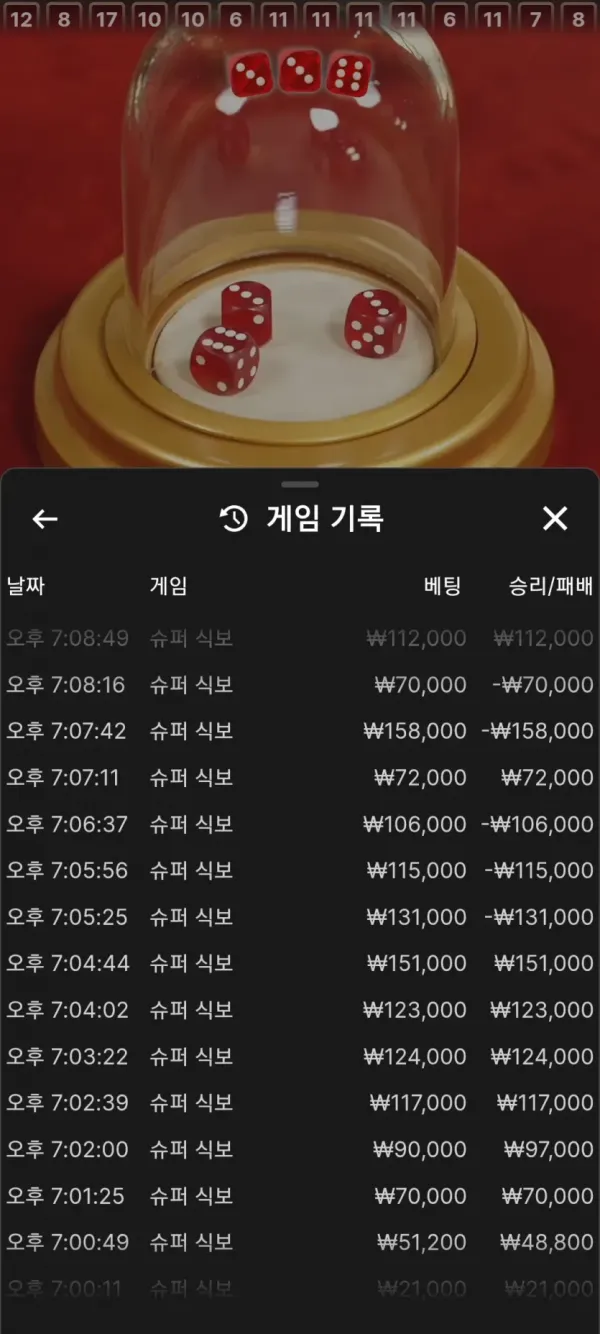This screenshot has width=600, height=1334.
Task: Open the 7:04:44 game record
Action: tap(300, 963)
